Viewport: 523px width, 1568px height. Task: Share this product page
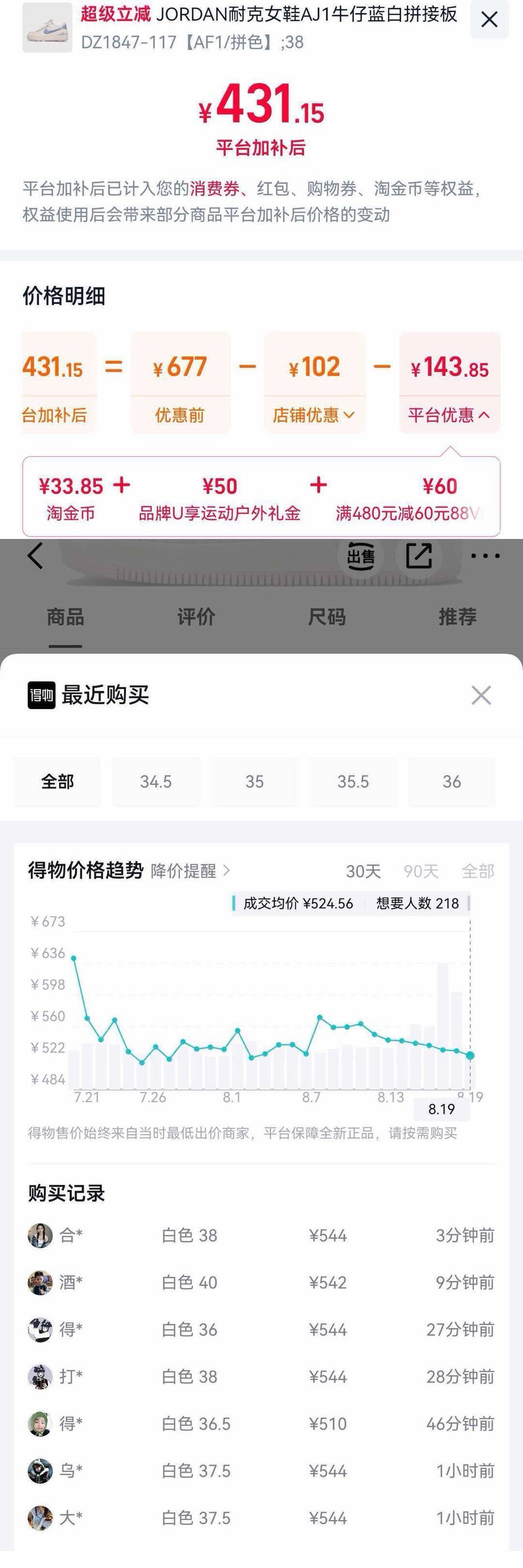coord(419,556)
